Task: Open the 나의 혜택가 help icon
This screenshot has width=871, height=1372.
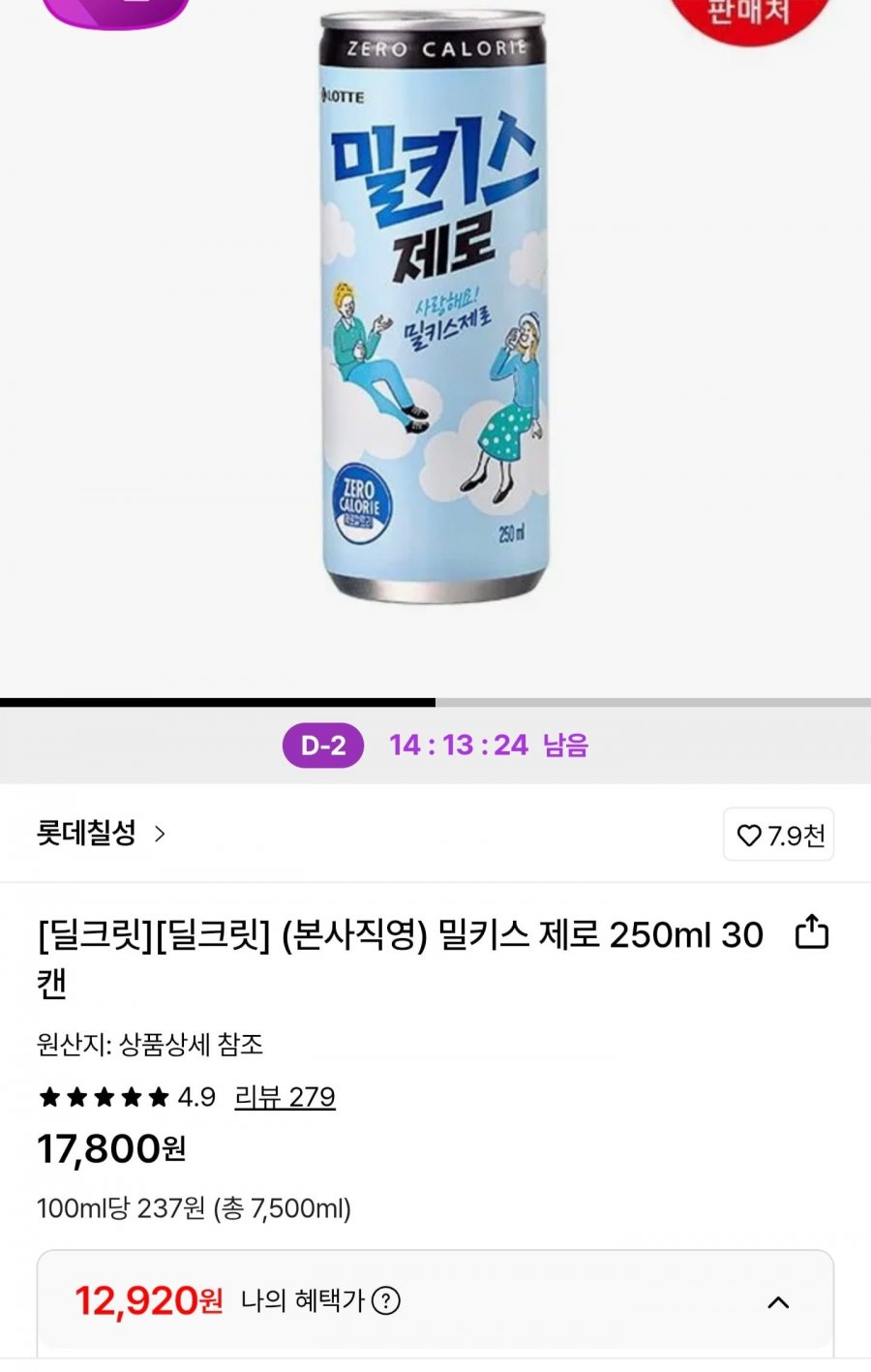Action: coord(386,1300)
